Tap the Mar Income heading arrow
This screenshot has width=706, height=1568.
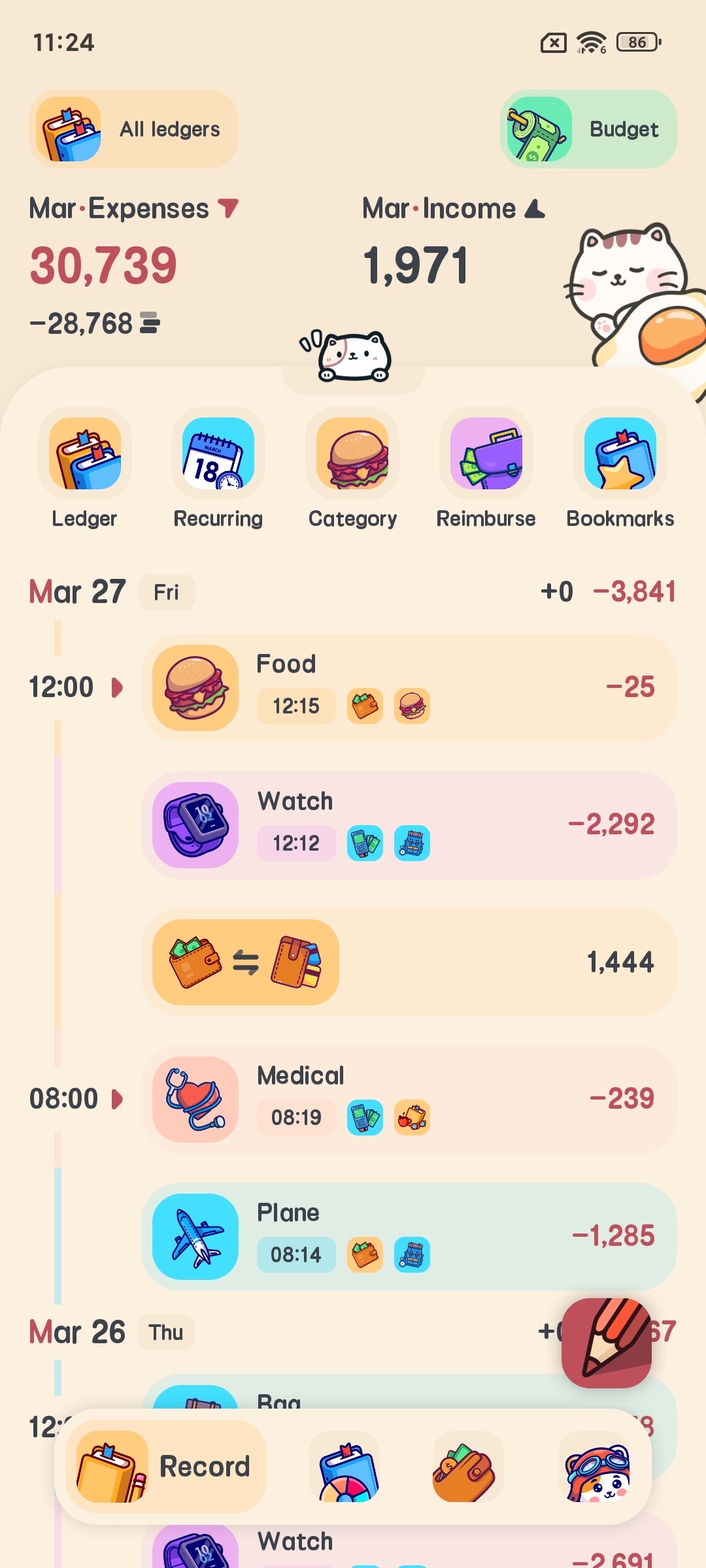[x=535, y=209]
